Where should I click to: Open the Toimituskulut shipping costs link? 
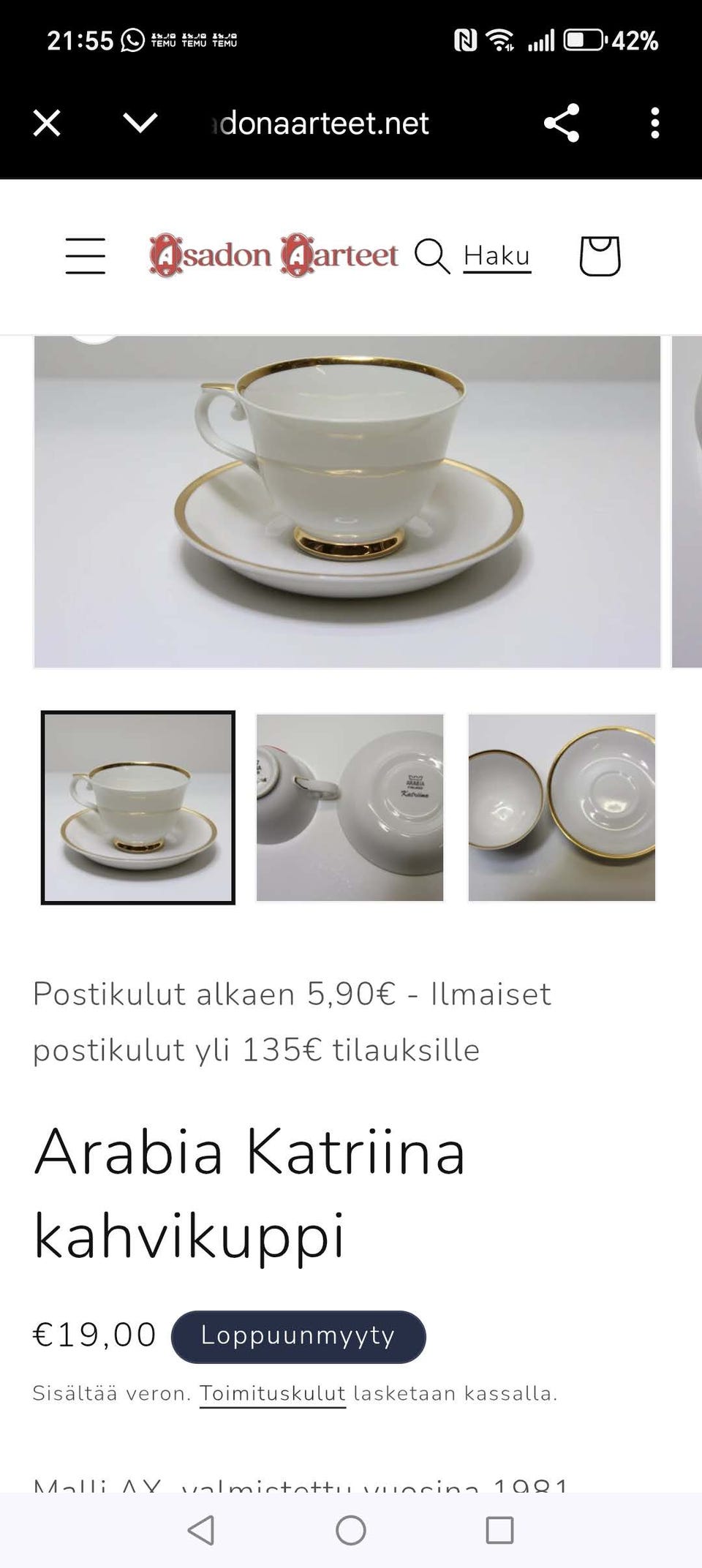point(272,1393)
